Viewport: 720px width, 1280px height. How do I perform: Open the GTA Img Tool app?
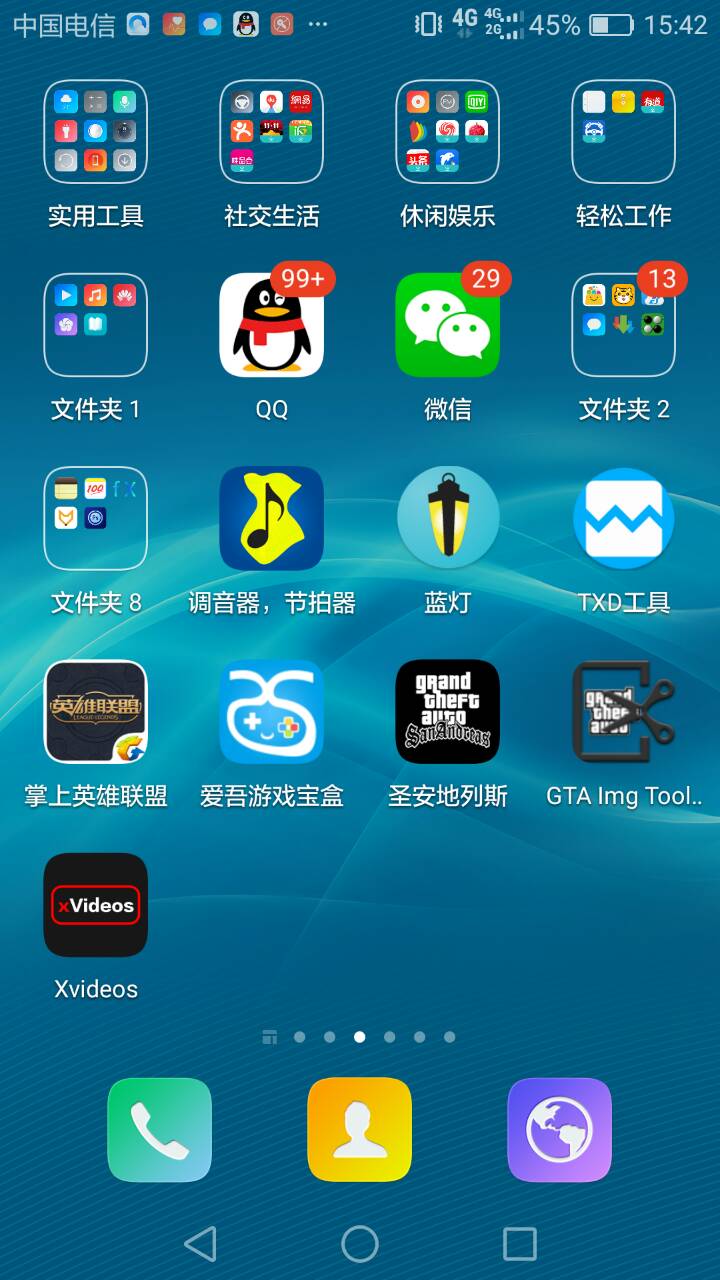623,711
